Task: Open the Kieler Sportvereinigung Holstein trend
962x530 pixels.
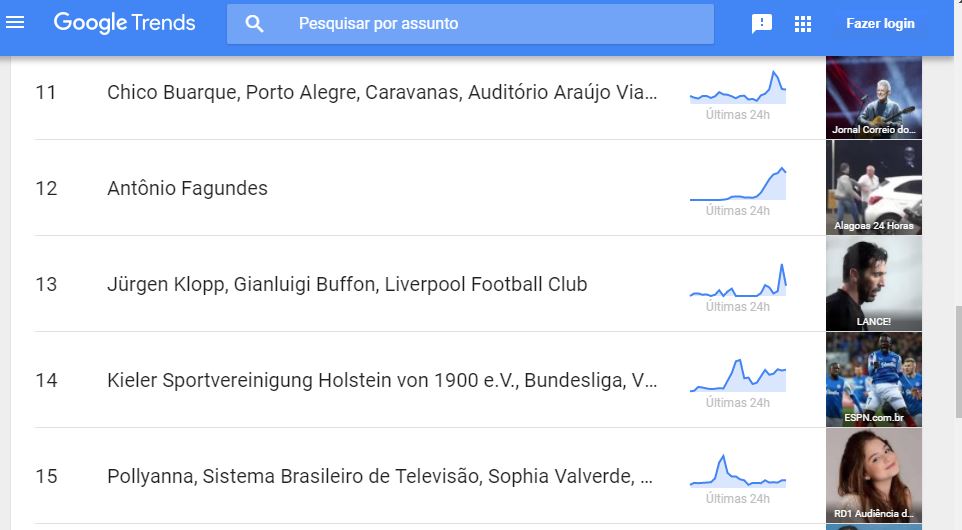Action: click(382, 381)
